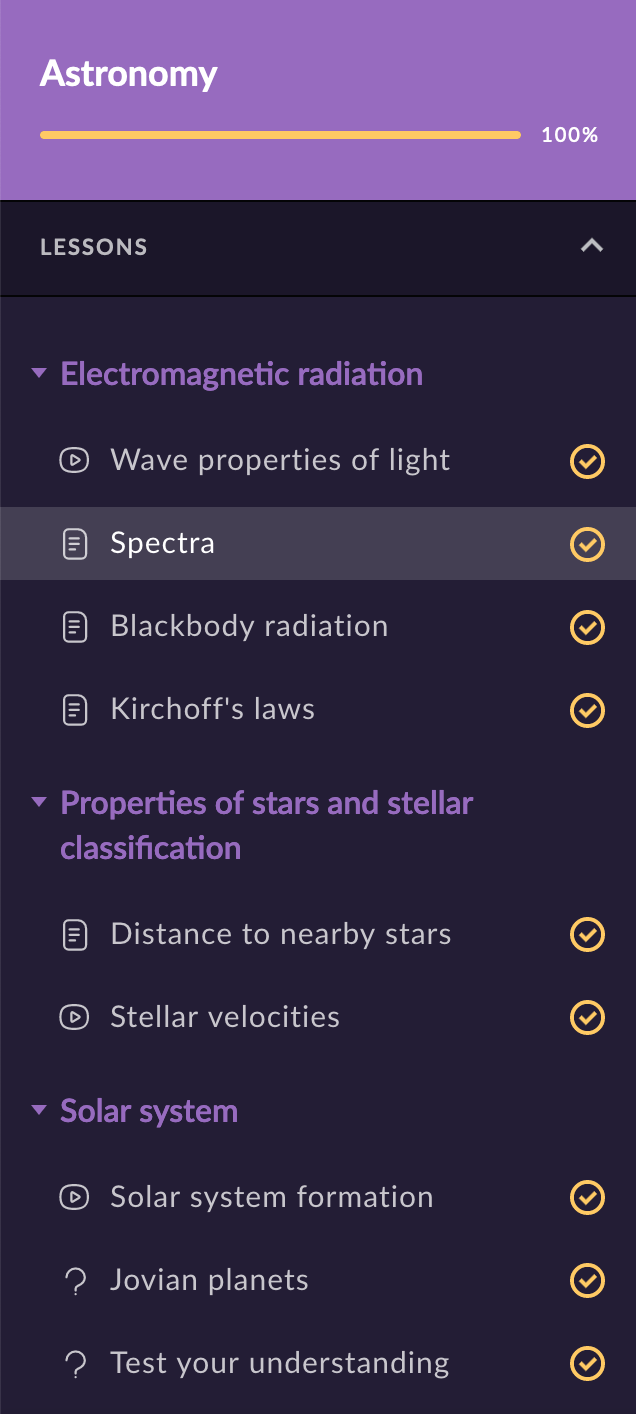Open the Test your understanding quiz
636x1414 pixels.
[x=279, y=1363]
